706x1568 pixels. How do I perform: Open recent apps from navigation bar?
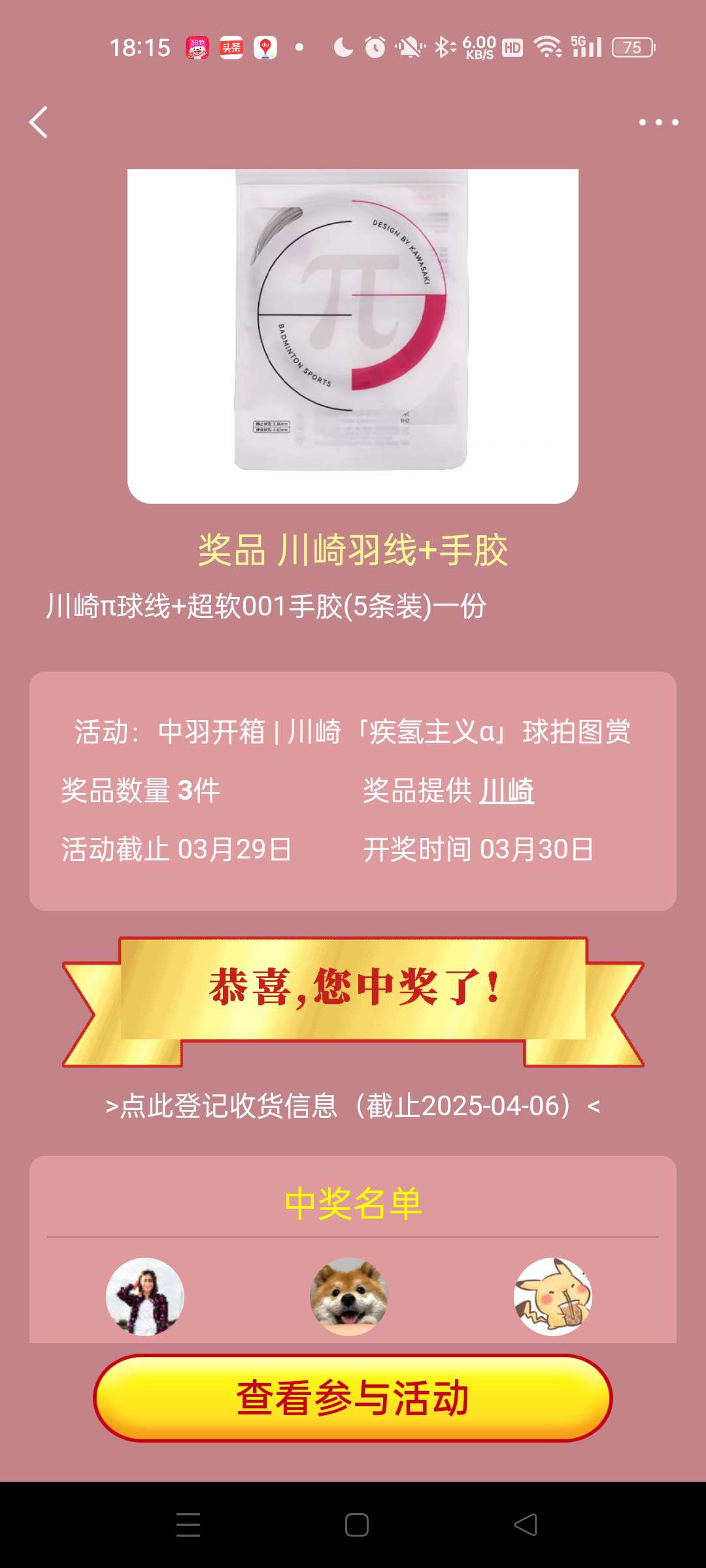(188, 1525)
